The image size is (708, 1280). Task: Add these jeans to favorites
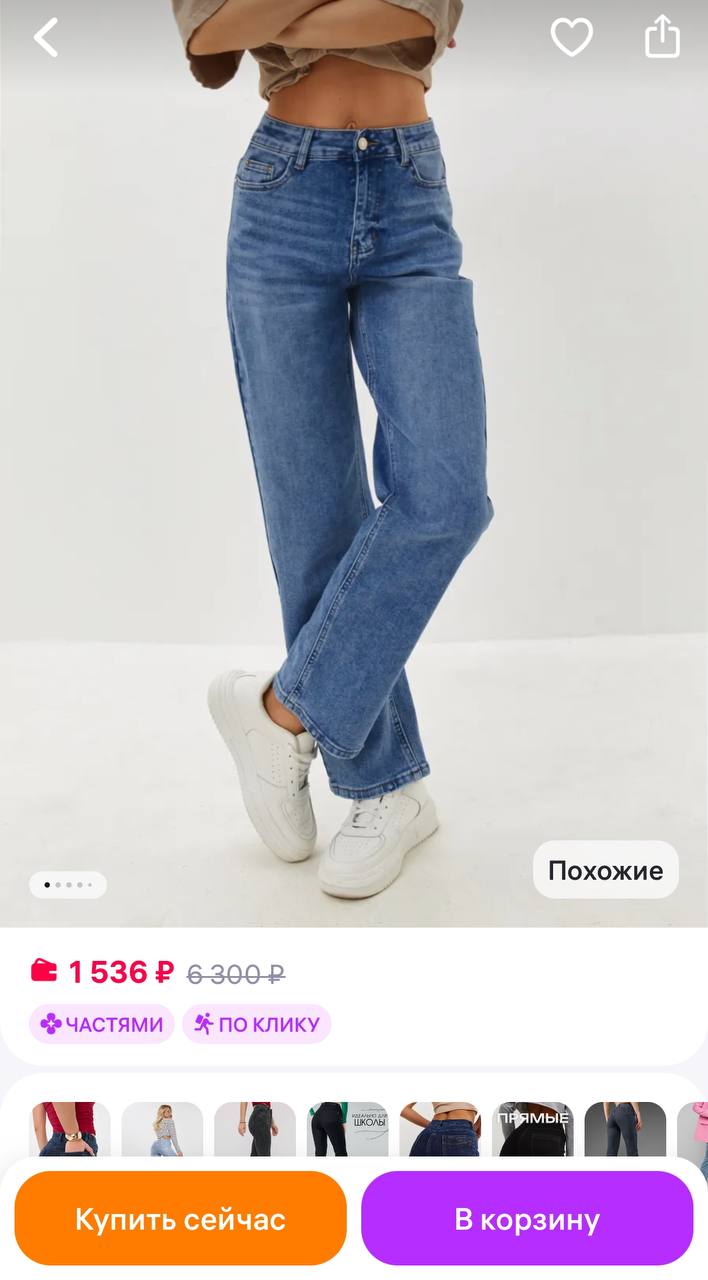tap(571, 38)
